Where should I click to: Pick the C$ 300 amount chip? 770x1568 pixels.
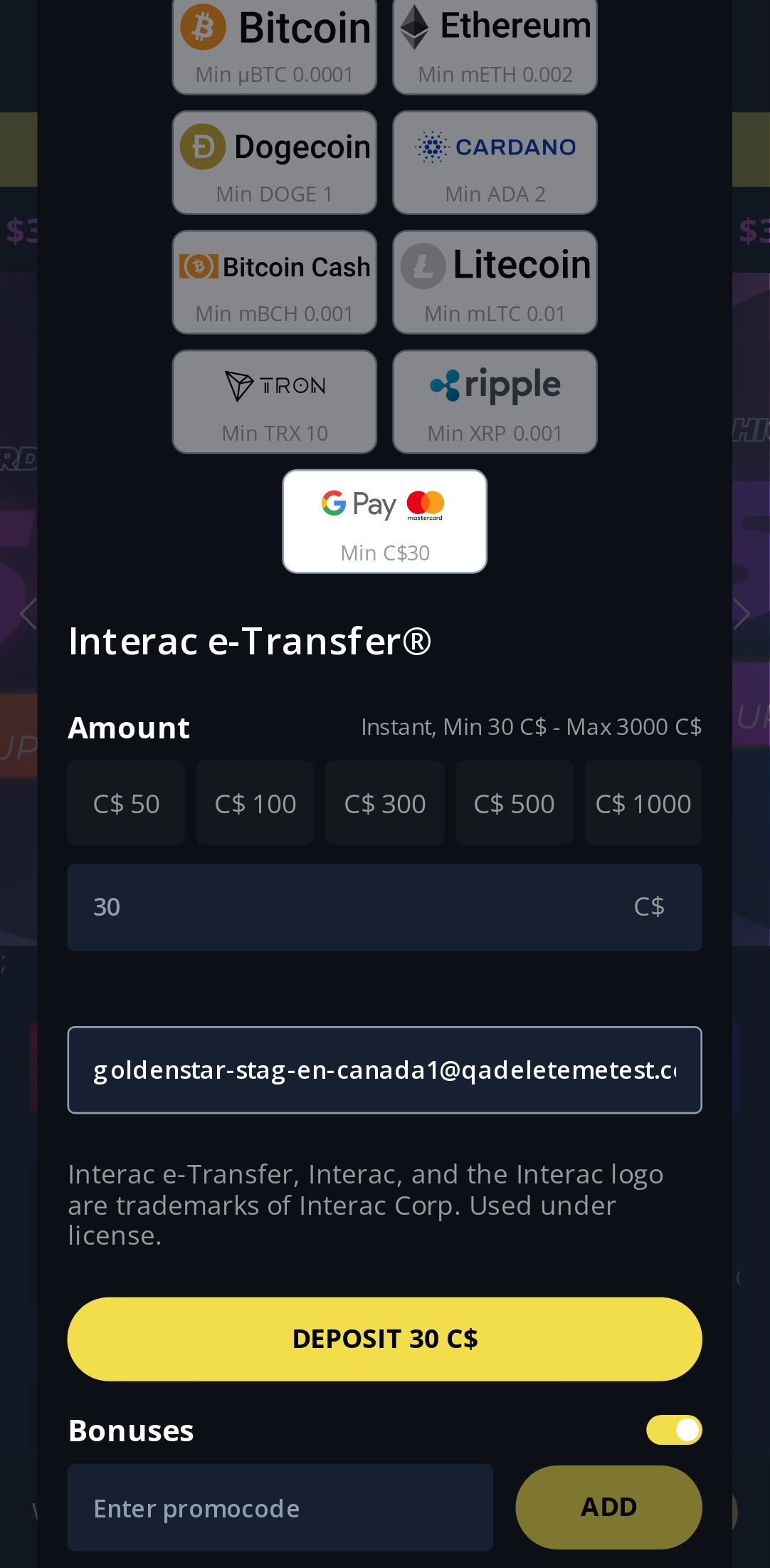[384, 803]
